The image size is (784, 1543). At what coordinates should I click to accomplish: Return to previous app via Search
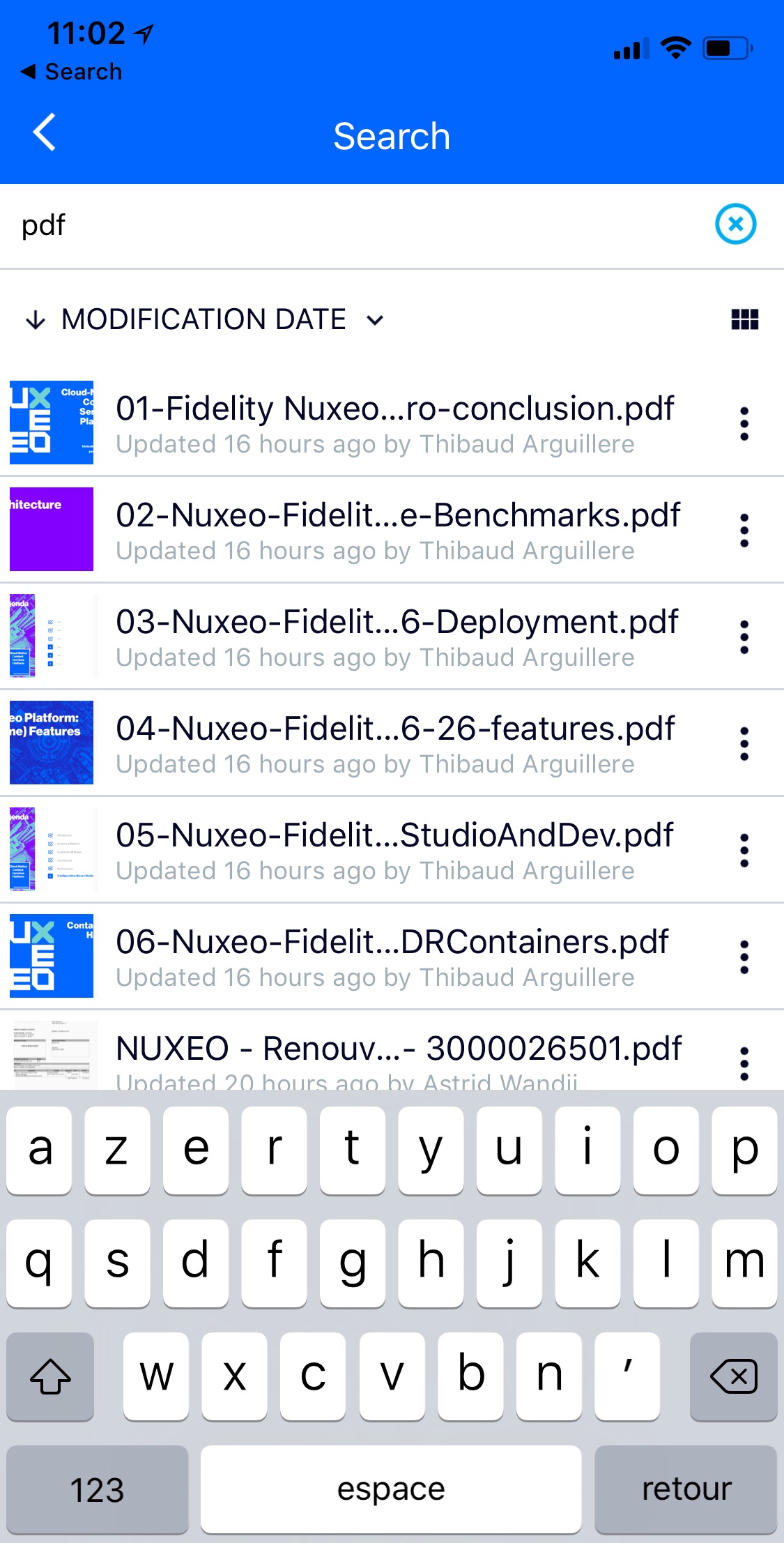(x=72, y=71)
